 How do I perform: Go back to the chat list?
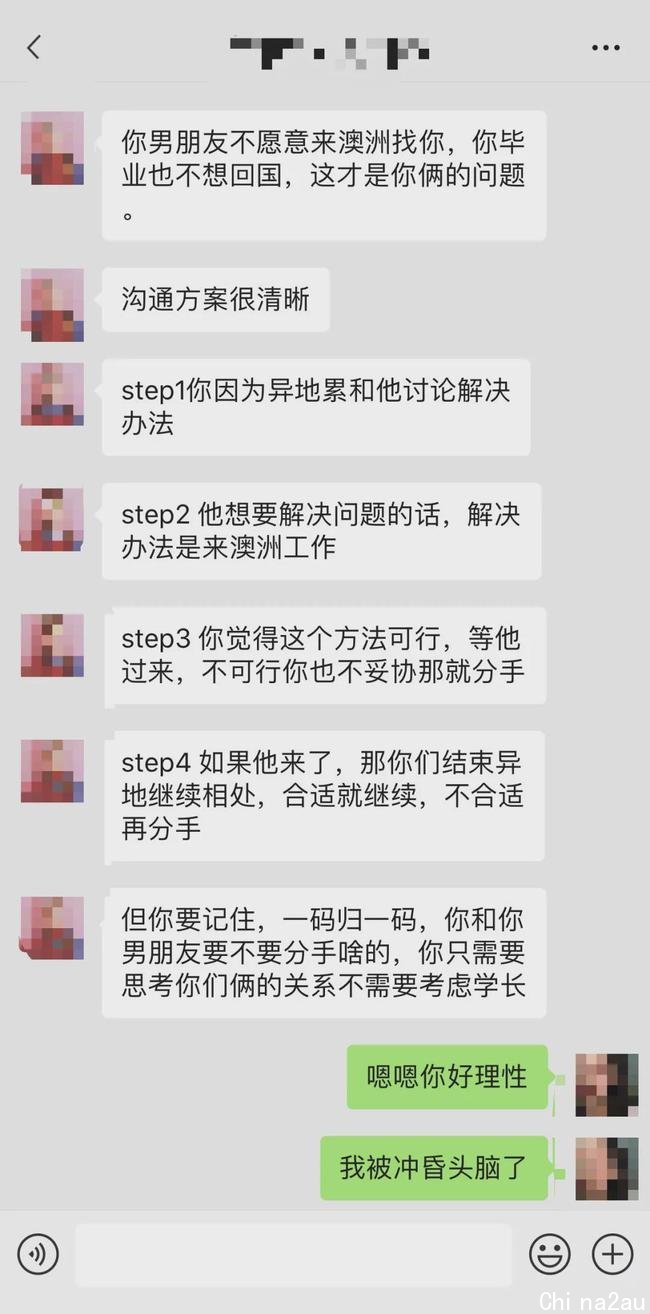[x=34, y=47]
